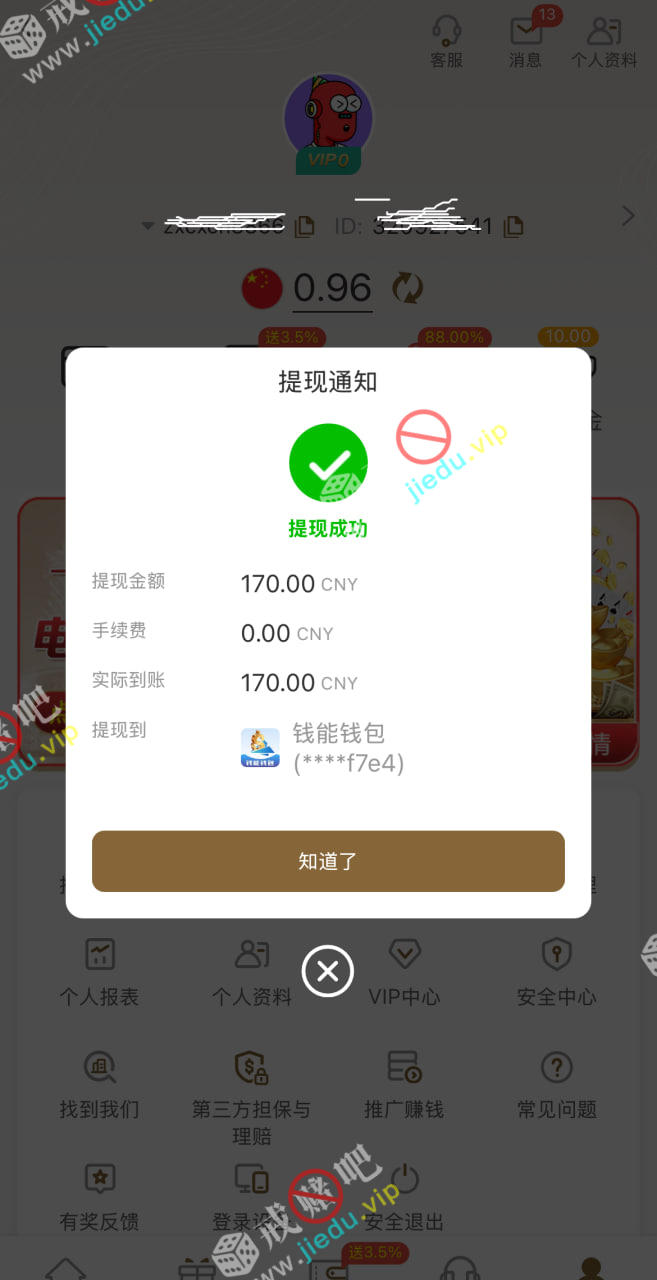
Task: Close the withdrawal notice dialog
Action: 328,971
